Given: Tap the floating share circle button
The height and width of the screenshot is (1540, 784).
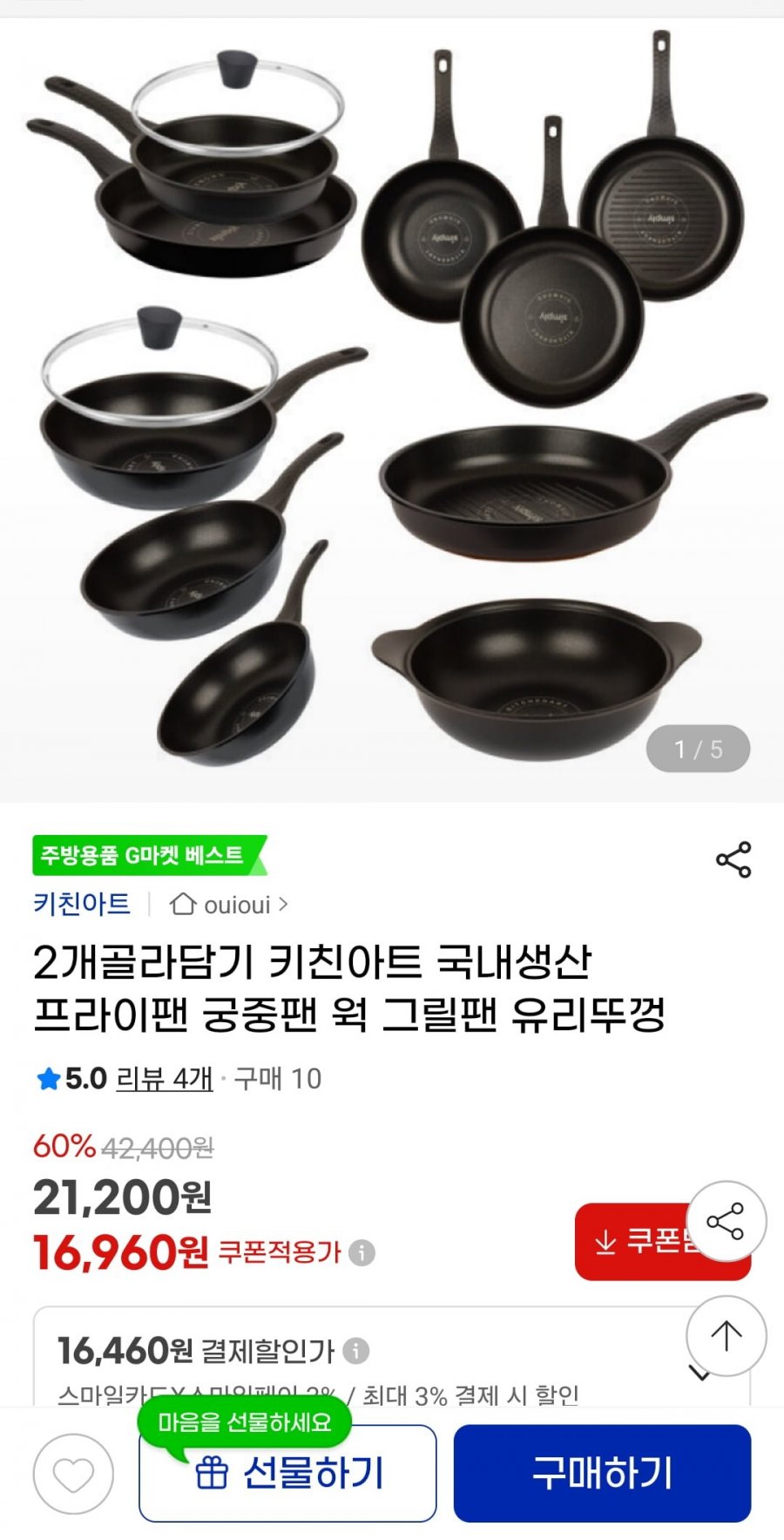Looking at the screenshot, I should pyautogui.click(x=726, y=1221).
